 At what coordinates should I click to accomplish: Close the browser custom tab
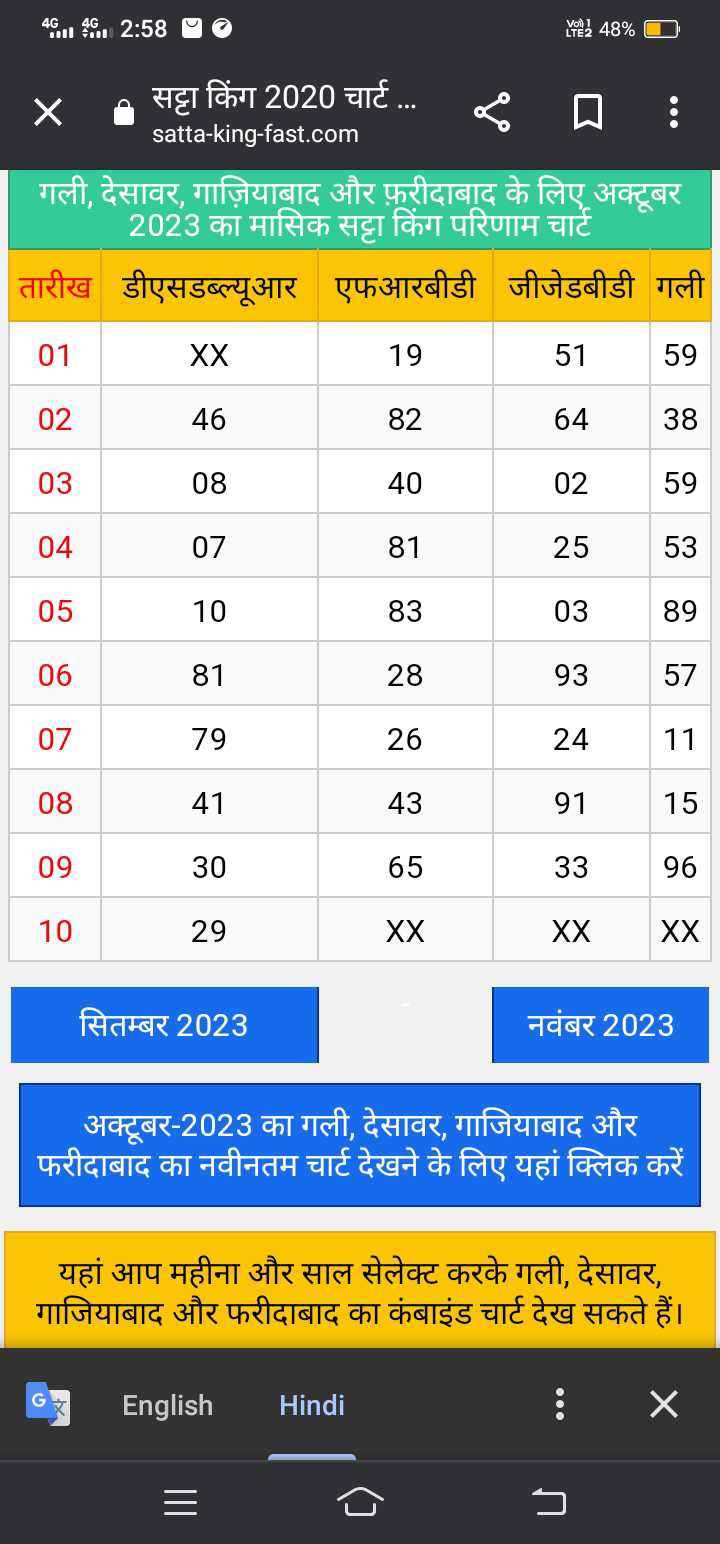coord(48,114)
